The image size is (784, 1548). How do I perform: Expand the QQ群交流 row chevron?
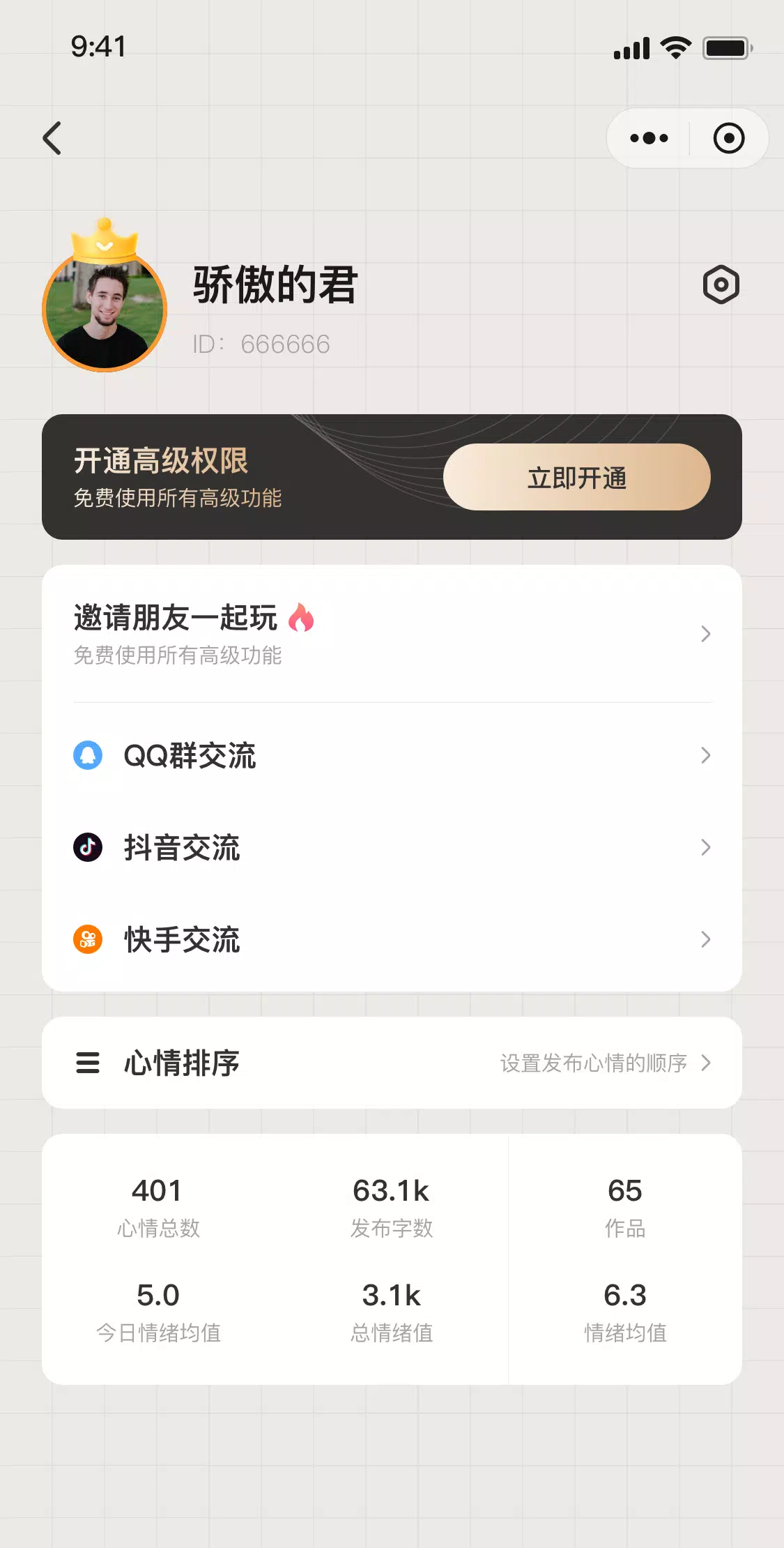coord(705,755)
